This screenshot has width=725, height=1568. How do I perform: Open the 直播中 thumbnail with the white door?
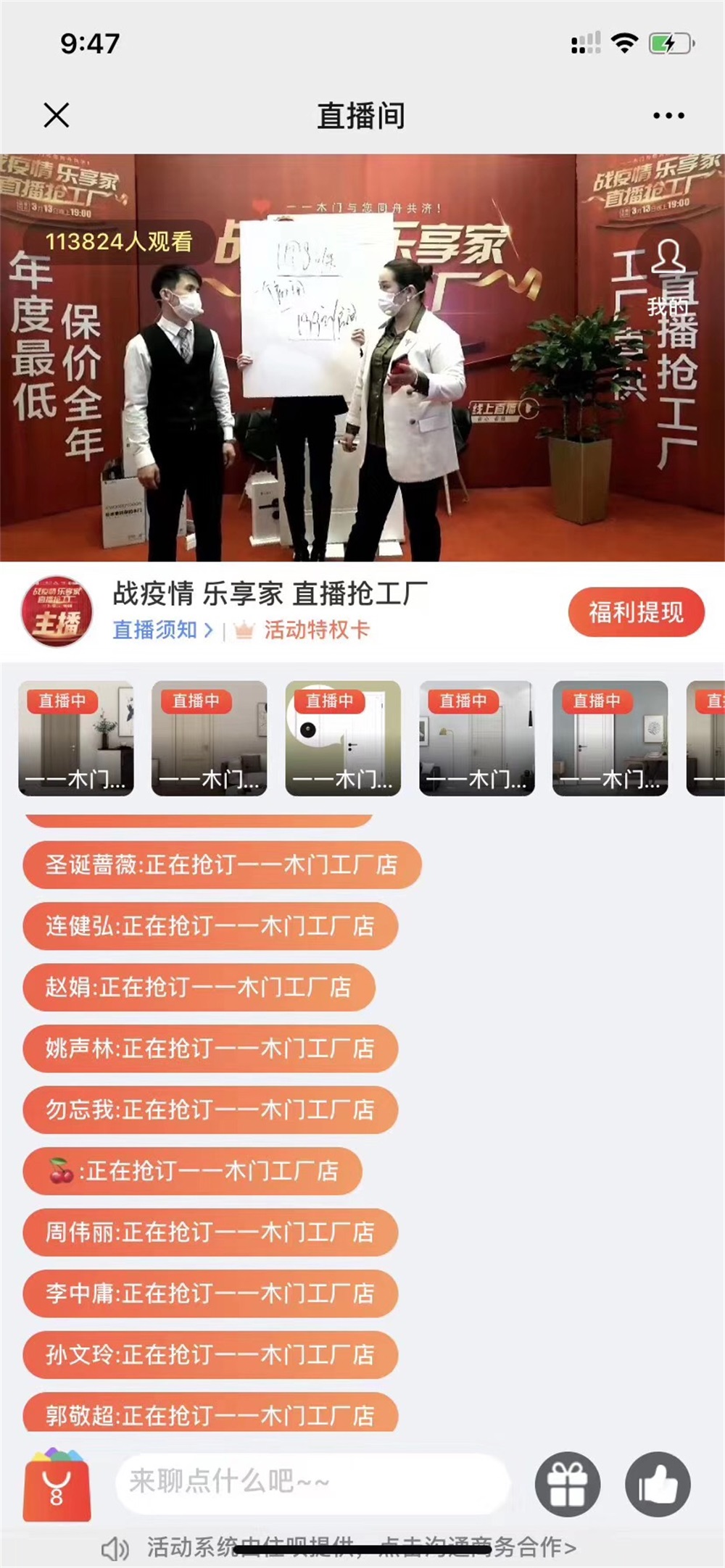coord(343,738)
